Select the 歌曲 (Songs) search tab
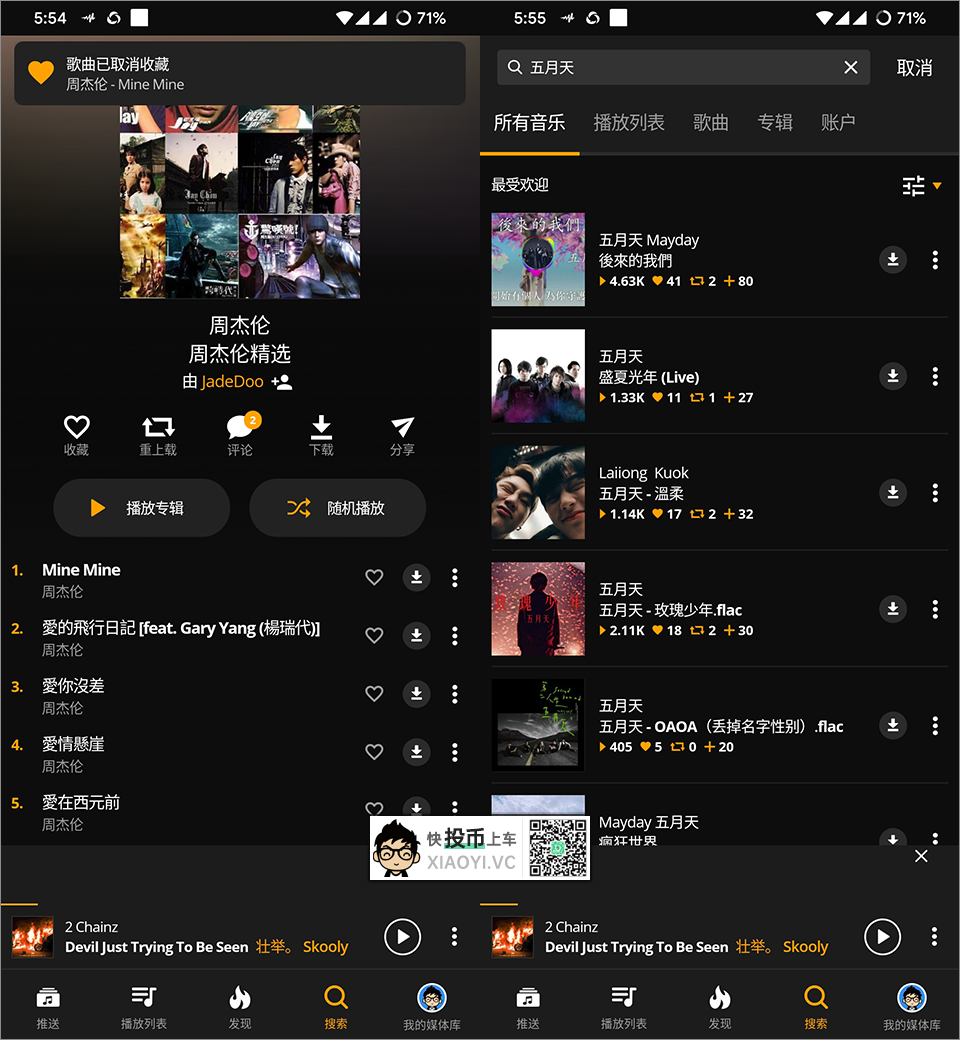The image size is (960, 1040). tap(710, 122)
